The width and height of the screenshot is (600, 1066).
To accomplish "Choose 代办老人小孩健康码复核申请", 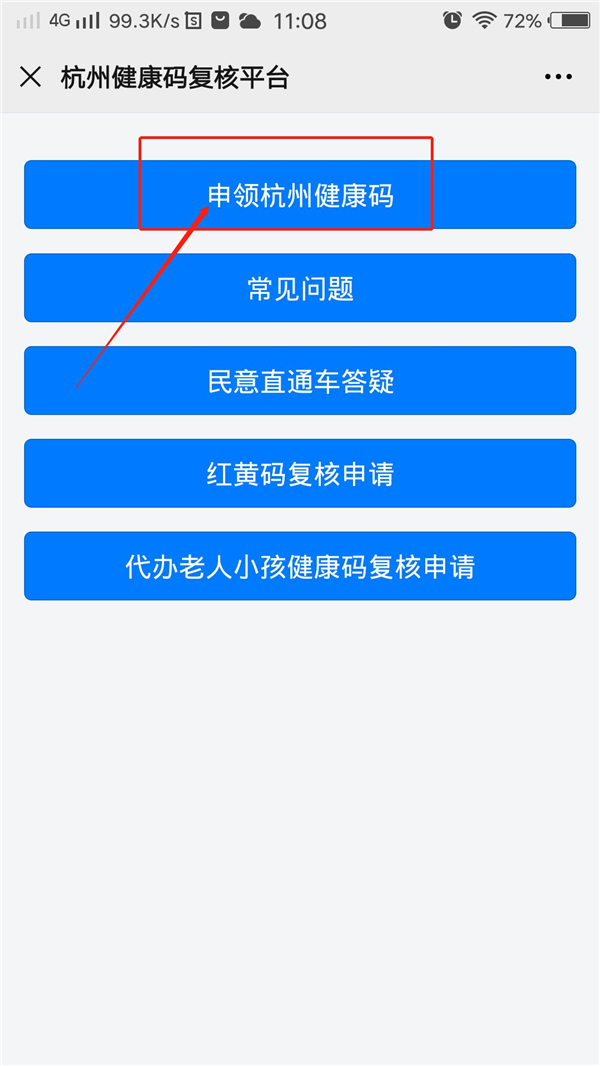I will (x=300, y=566).
